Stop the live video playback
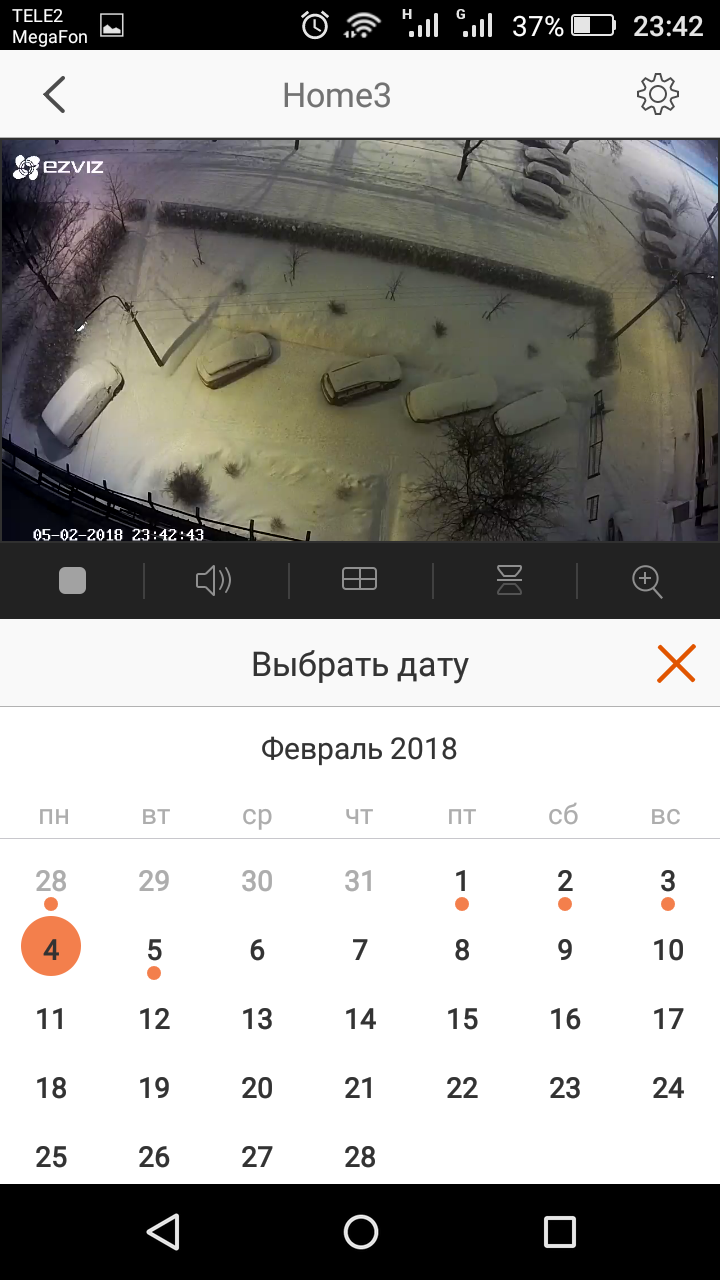Screen dimensions: 720x1280 pos(72,581)
